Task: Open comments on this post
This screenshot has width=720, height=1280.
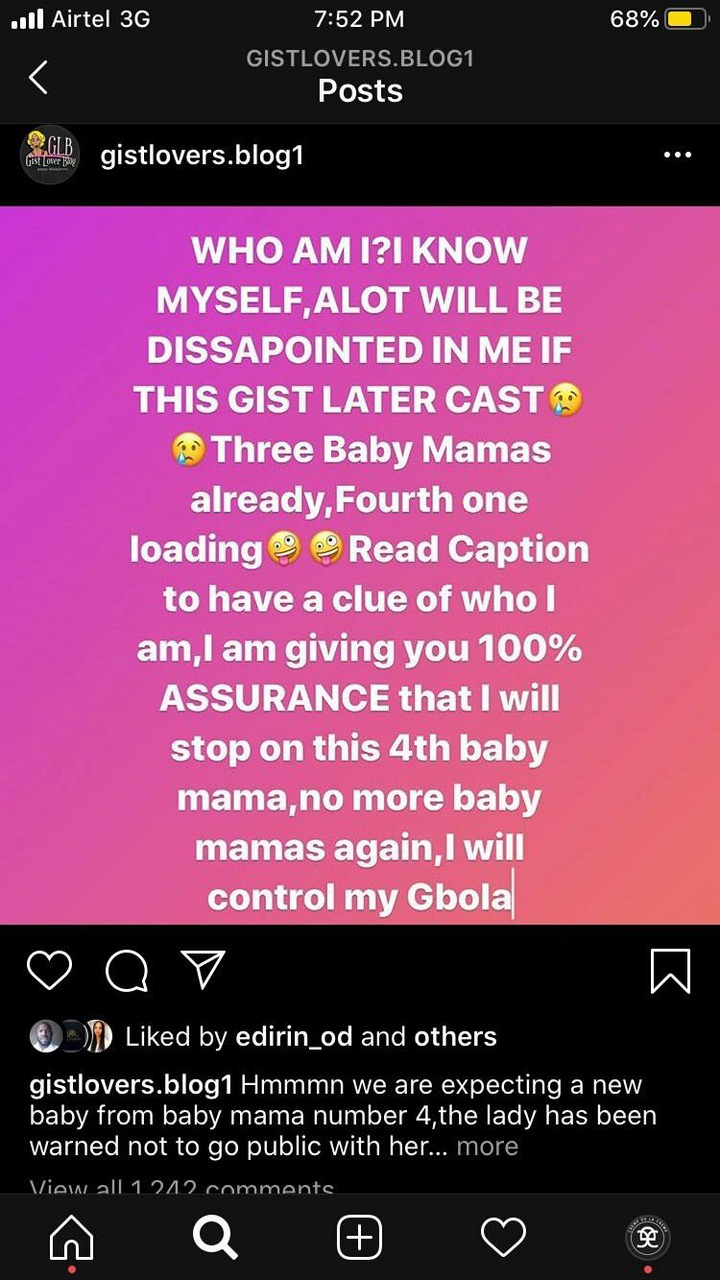Action: click(126, 970)
